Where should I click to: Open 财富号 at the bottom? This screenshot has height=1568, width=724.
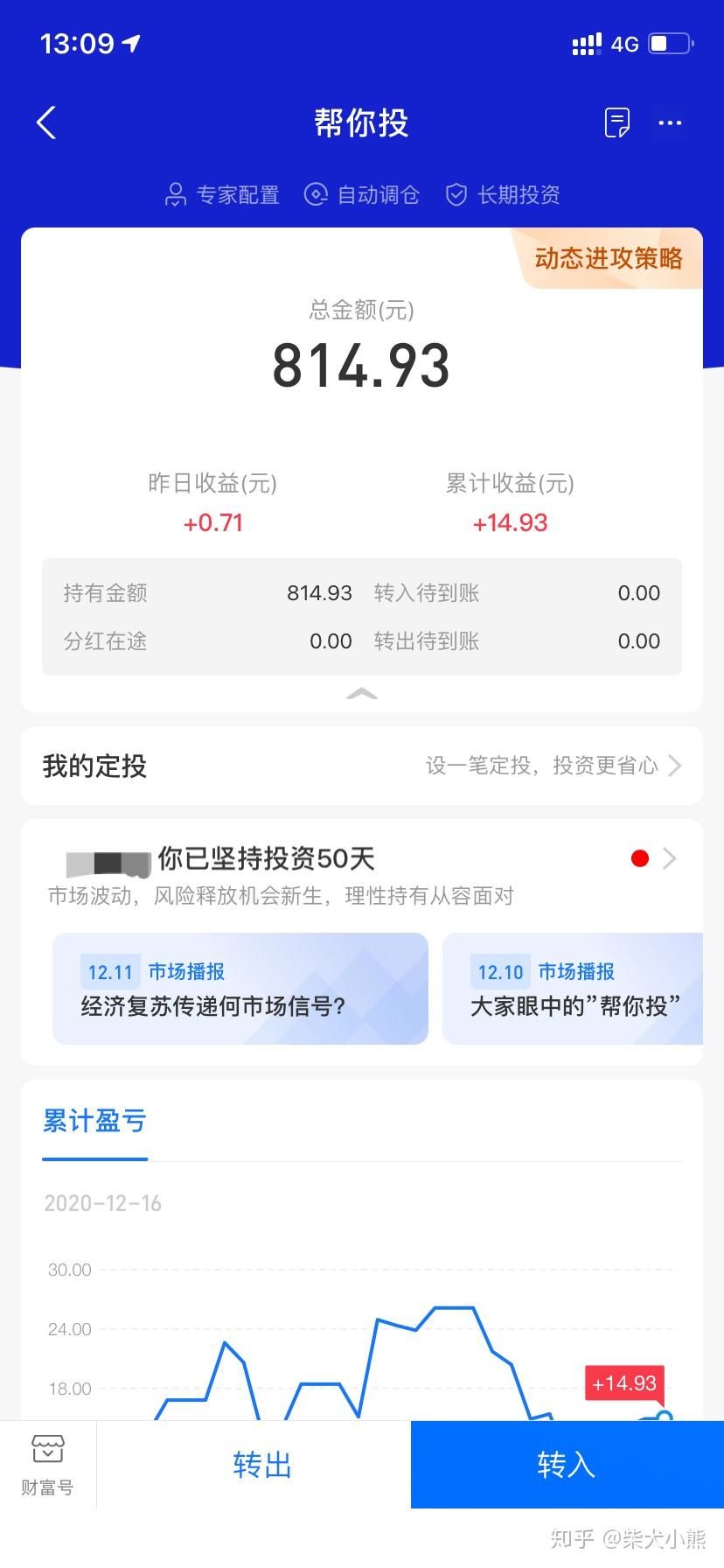pos(47,1465)
